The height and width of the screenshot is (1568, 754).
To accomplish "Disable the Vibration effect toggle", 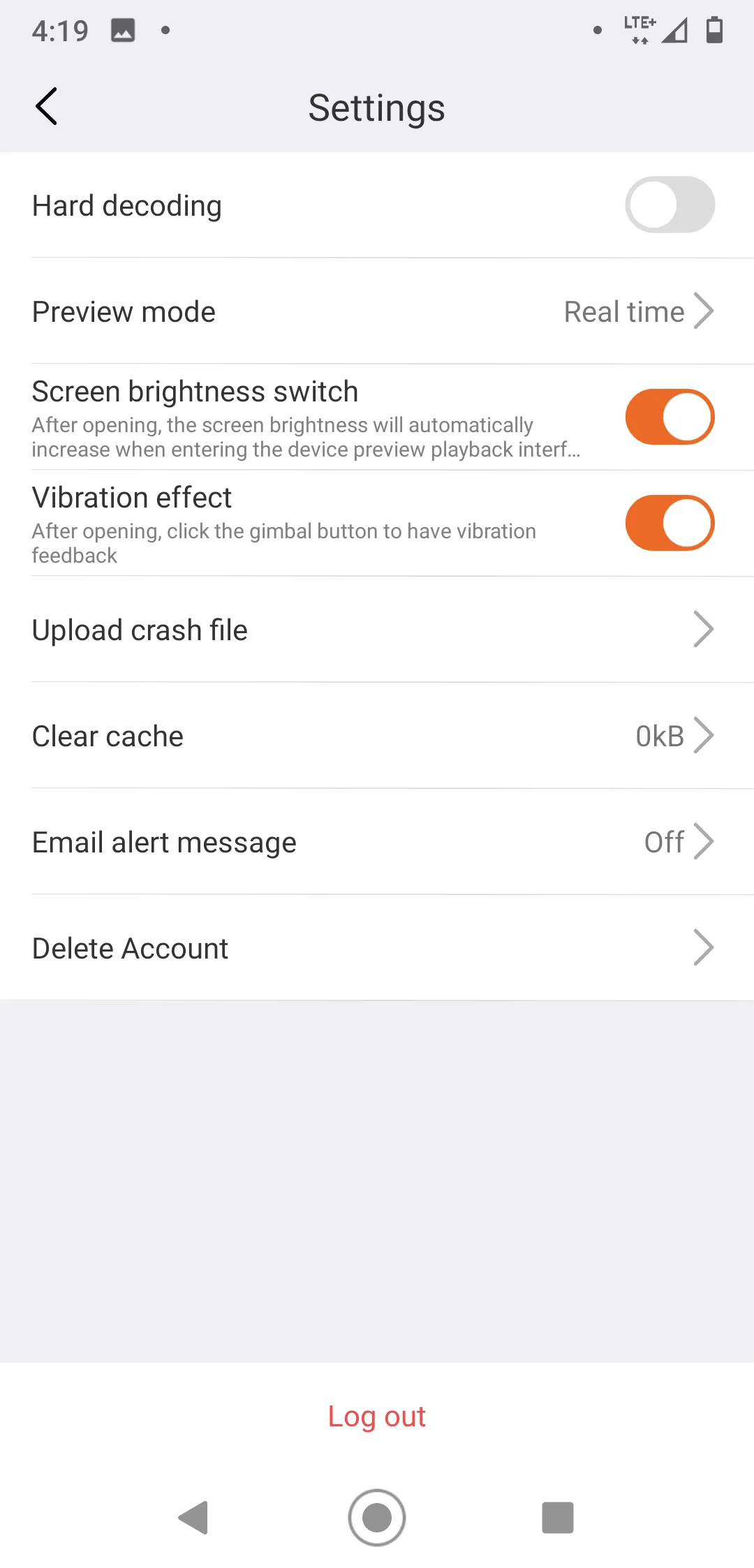I will tap(669, 523).
